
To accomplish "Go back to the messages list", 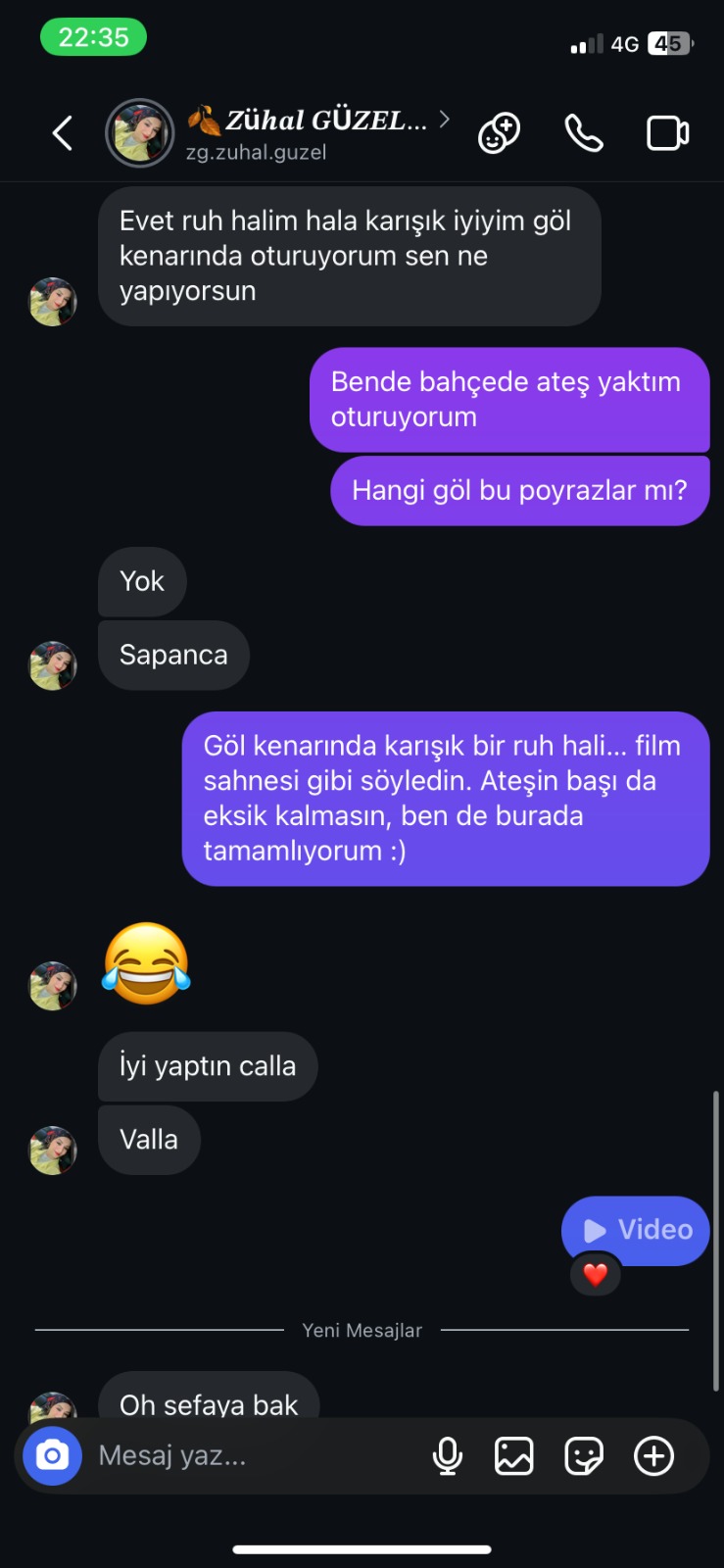I will [63, 133].
